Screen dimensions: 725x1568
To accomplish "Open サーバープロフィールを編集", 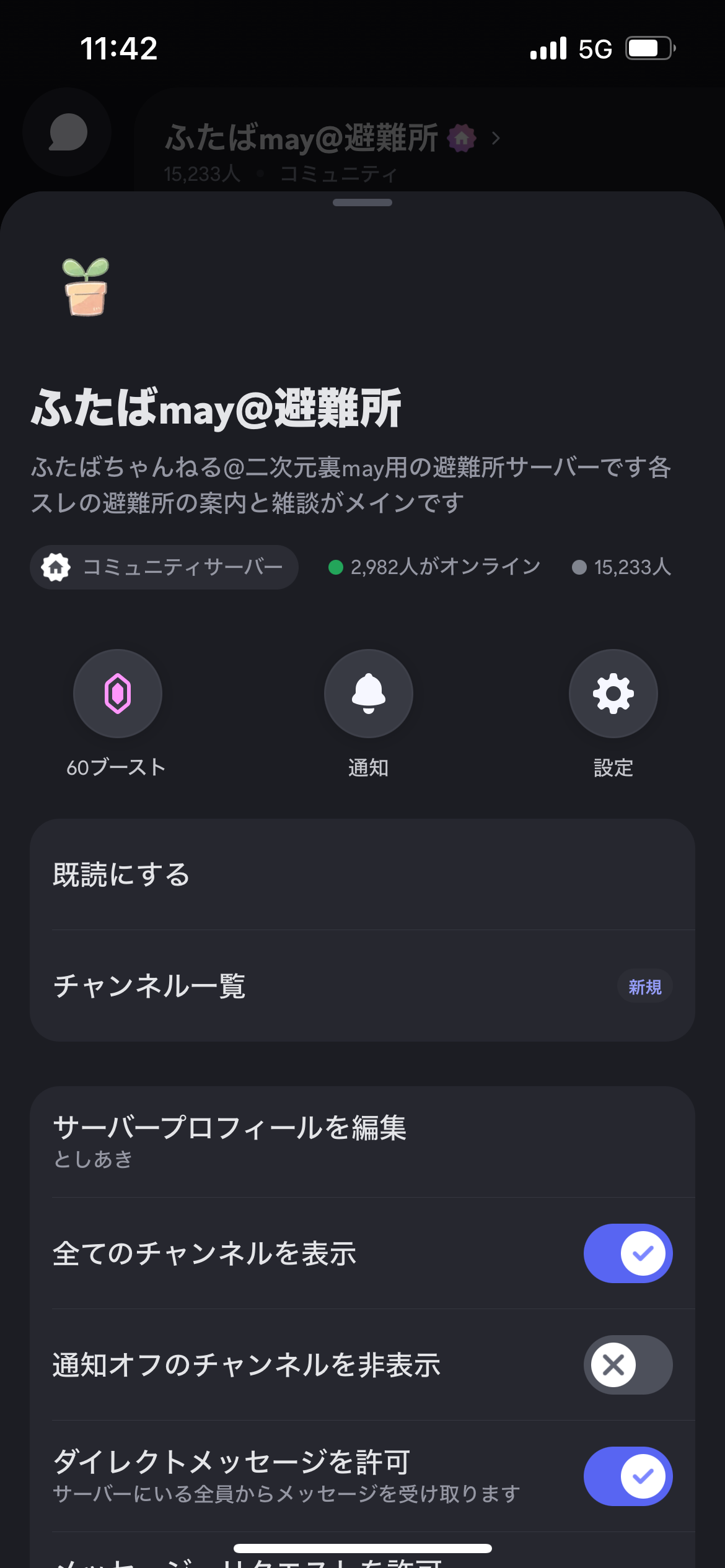I will tap(362, 1141).
